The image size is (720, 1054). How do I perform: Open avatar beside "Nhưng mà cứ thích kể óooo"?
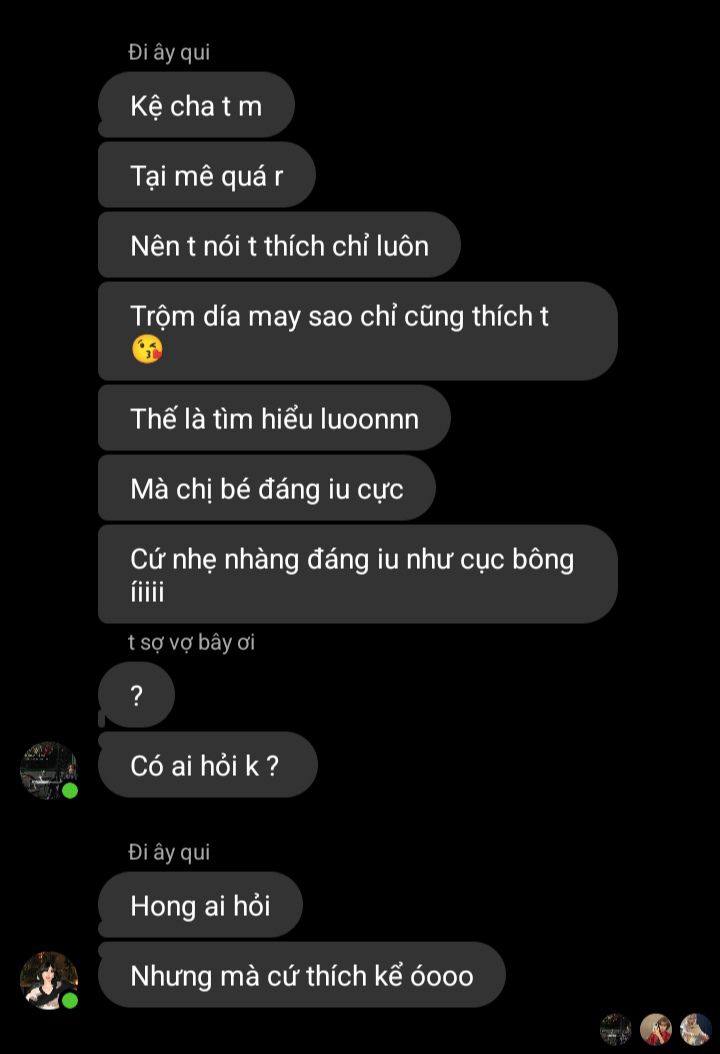[48, 979]
